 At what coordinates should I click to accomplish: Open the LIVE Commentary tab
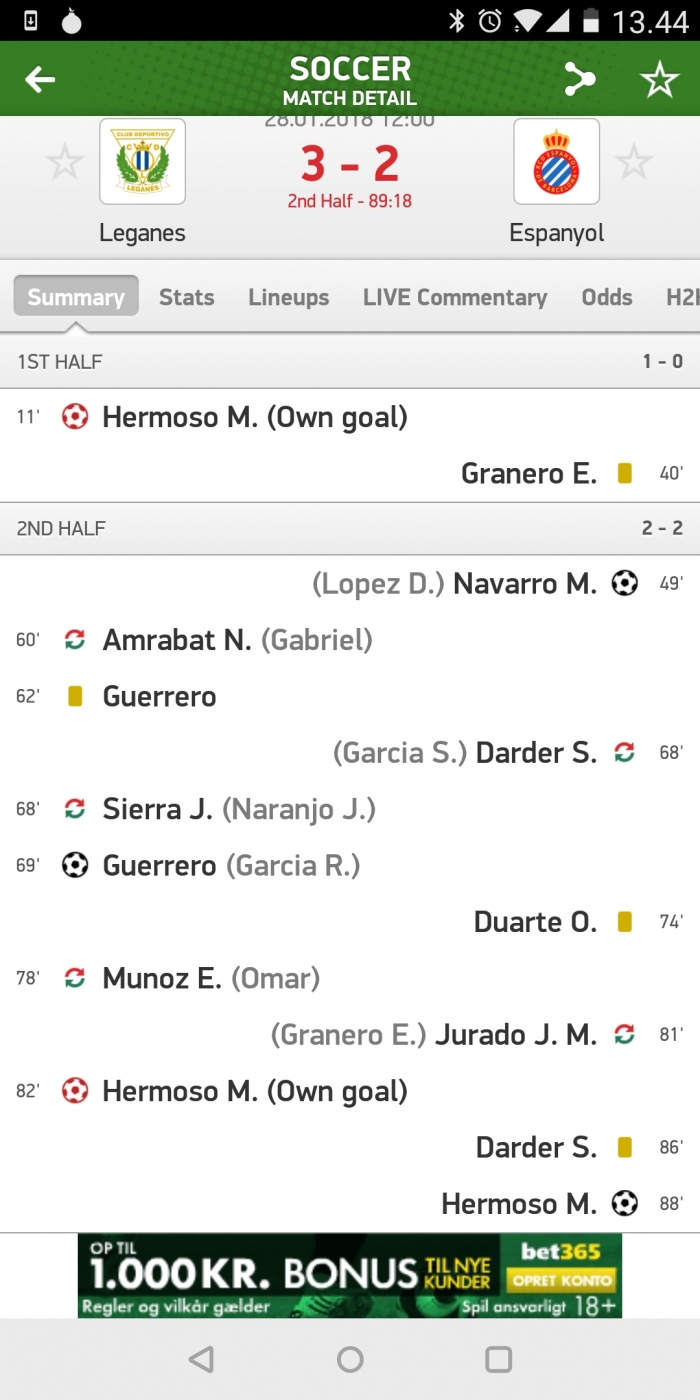(455, 297)
